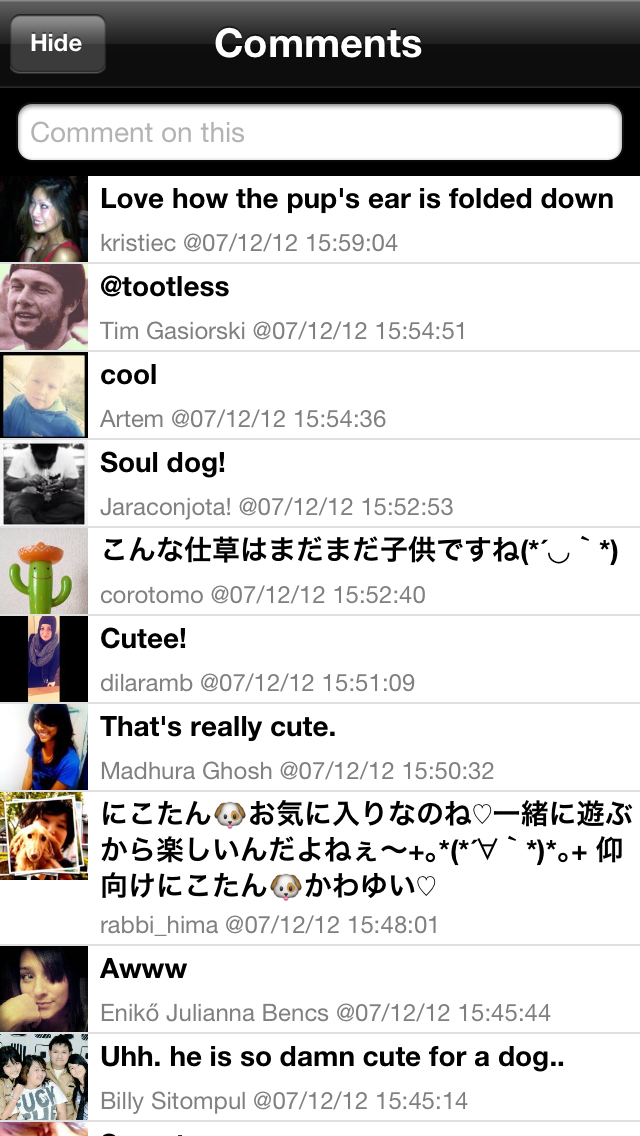
Task: Open Billy Sitompul's comment
Action: click(360, 1077)
